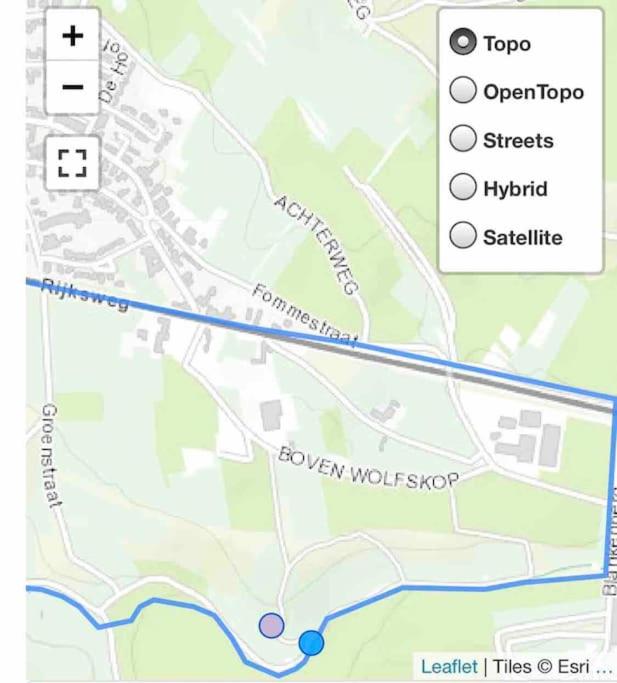The width and height of the screenshot is (617, 683).
Task: Open the Leaflet attribution link
Action: [449, 666]
